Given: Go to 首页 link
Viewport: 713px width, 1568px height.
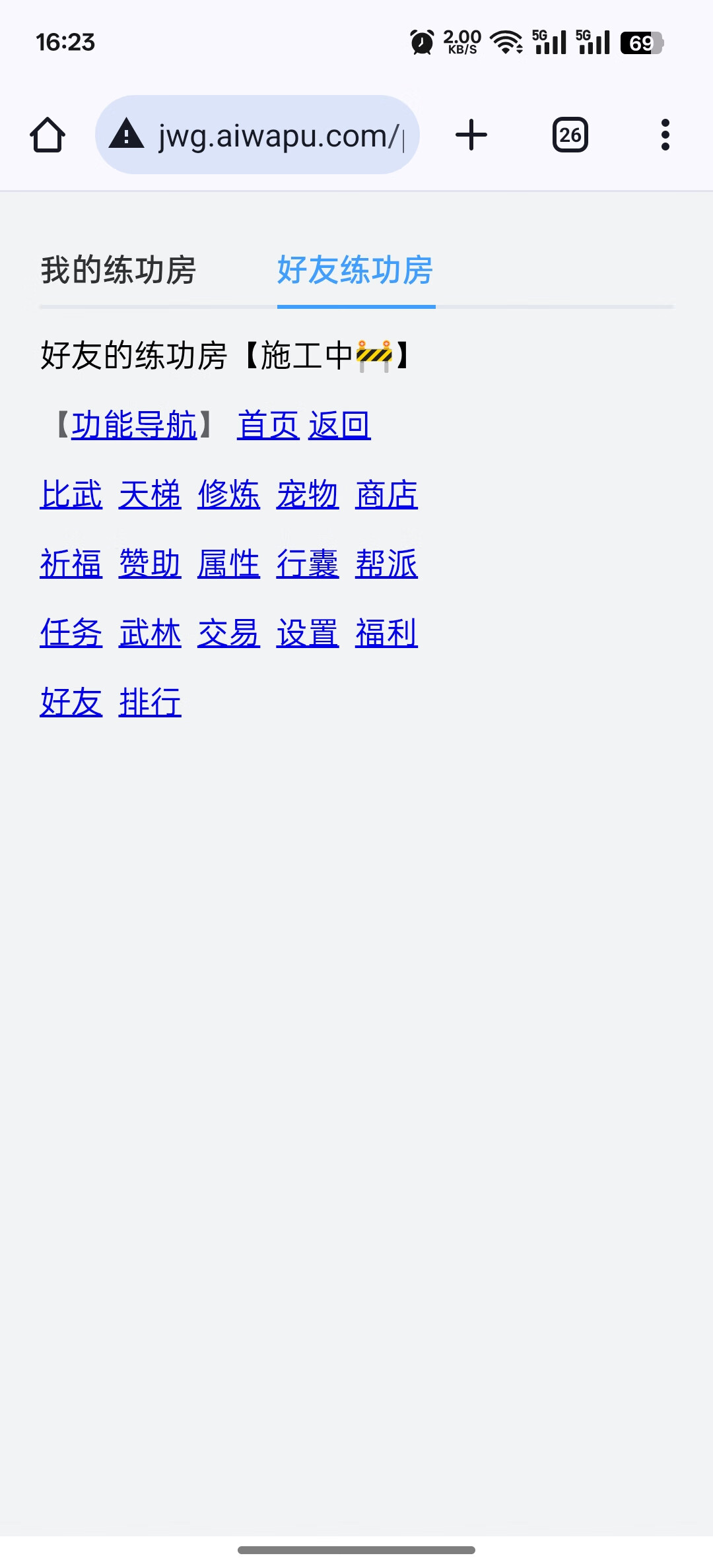Looking at the screenshot, I should tap(268, 425).
